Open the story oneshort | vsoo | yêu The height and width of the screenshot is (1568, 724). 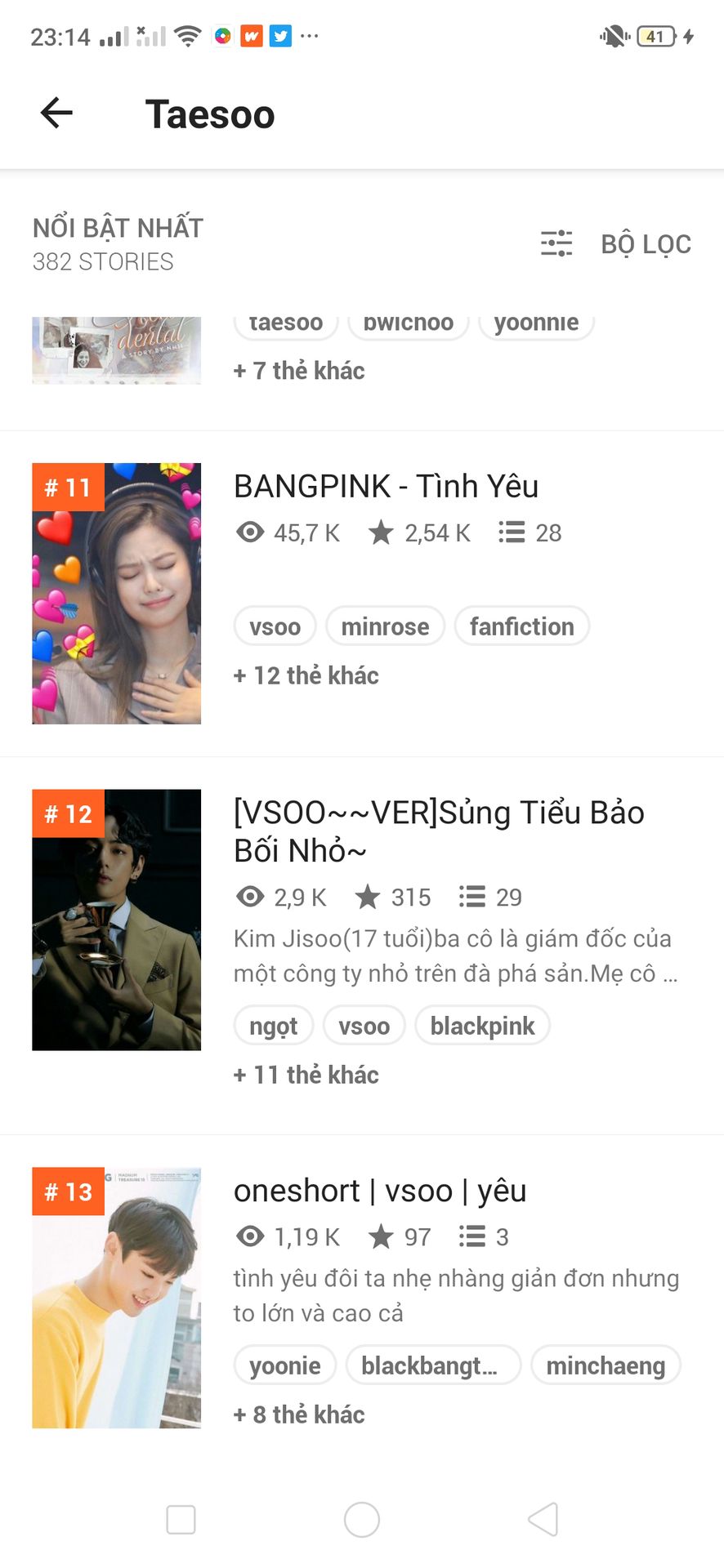380,1191
